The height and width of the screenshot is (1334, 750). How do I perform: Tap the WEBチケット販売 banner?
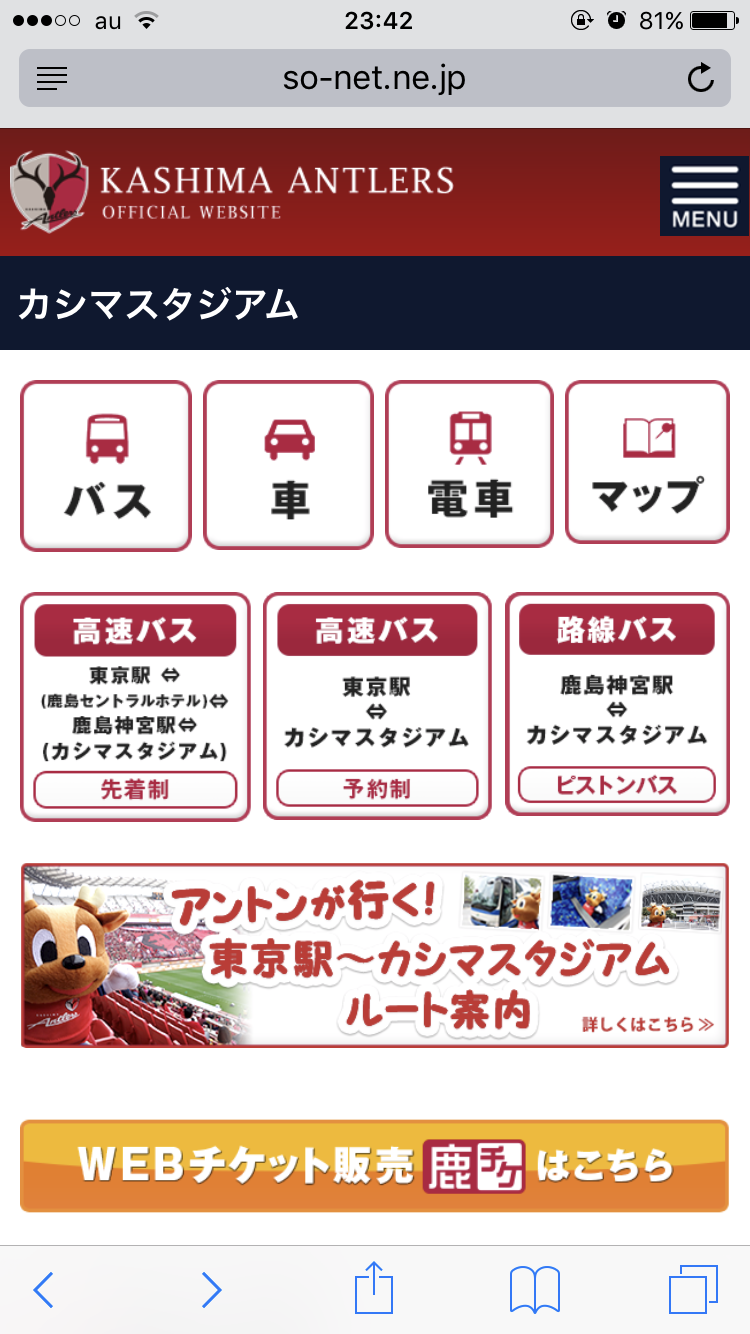tap(375, 1166)
